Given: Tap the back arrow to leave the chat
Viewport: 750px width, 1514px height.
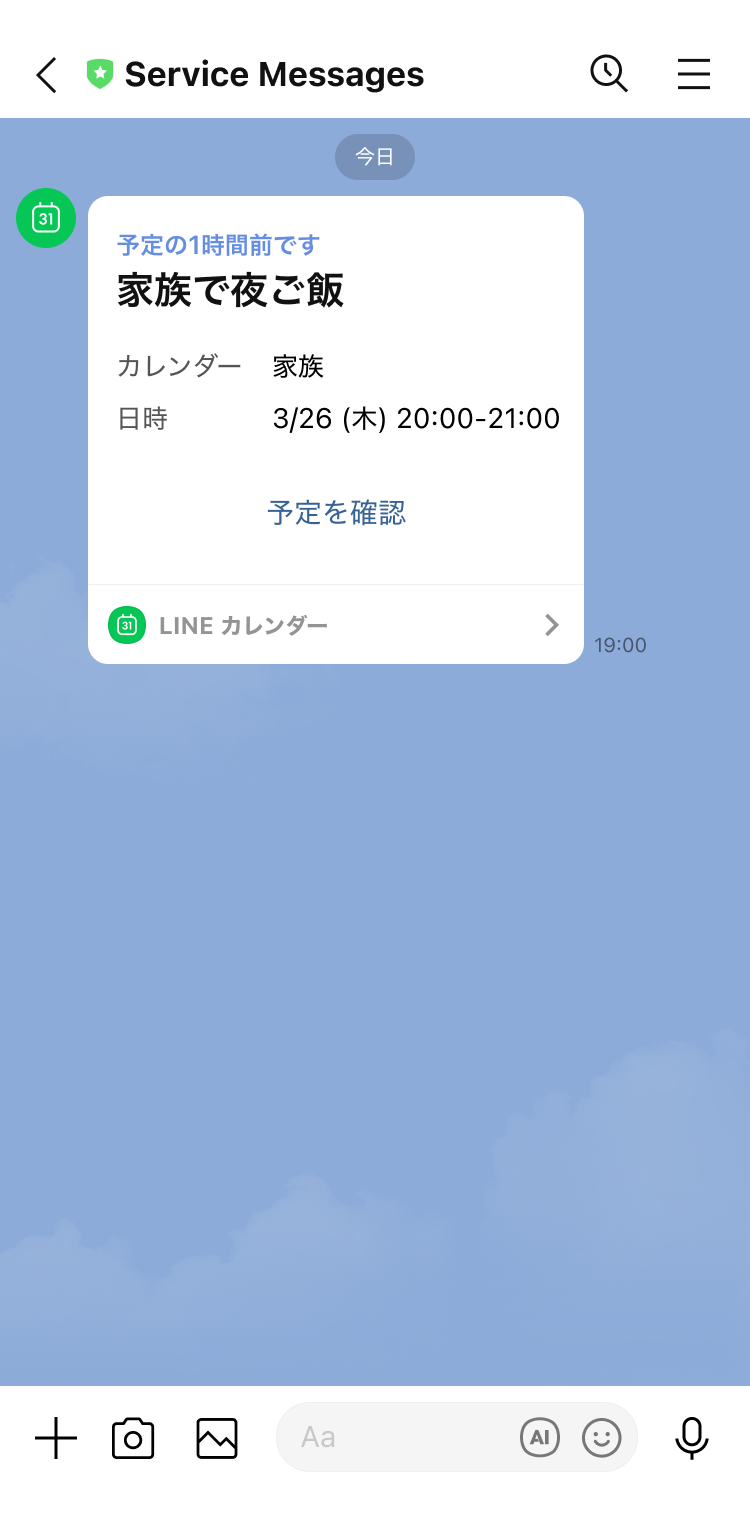Looking at the screenshot, I should coord(44,74).
